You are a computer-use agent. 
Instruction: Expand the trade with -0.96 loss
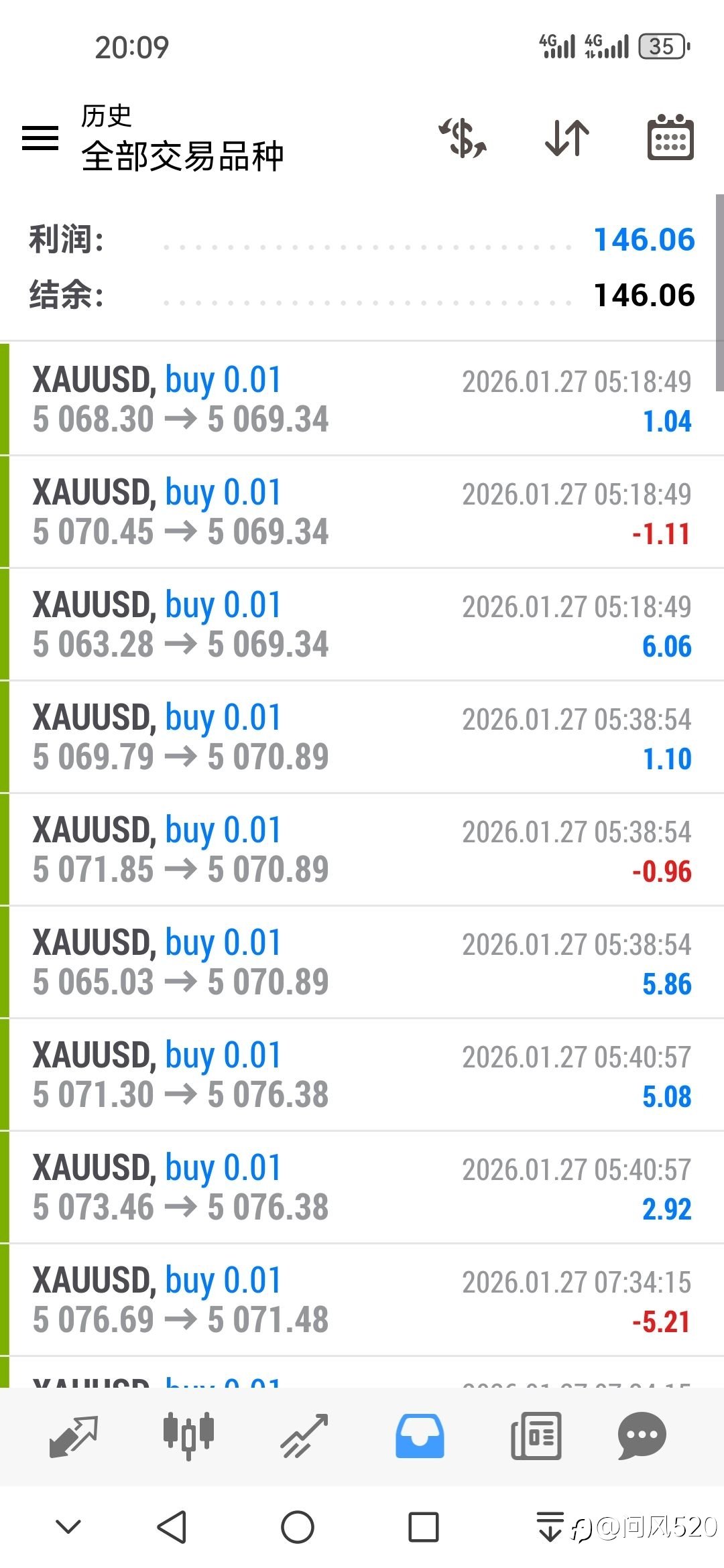[x=362, y=850]
